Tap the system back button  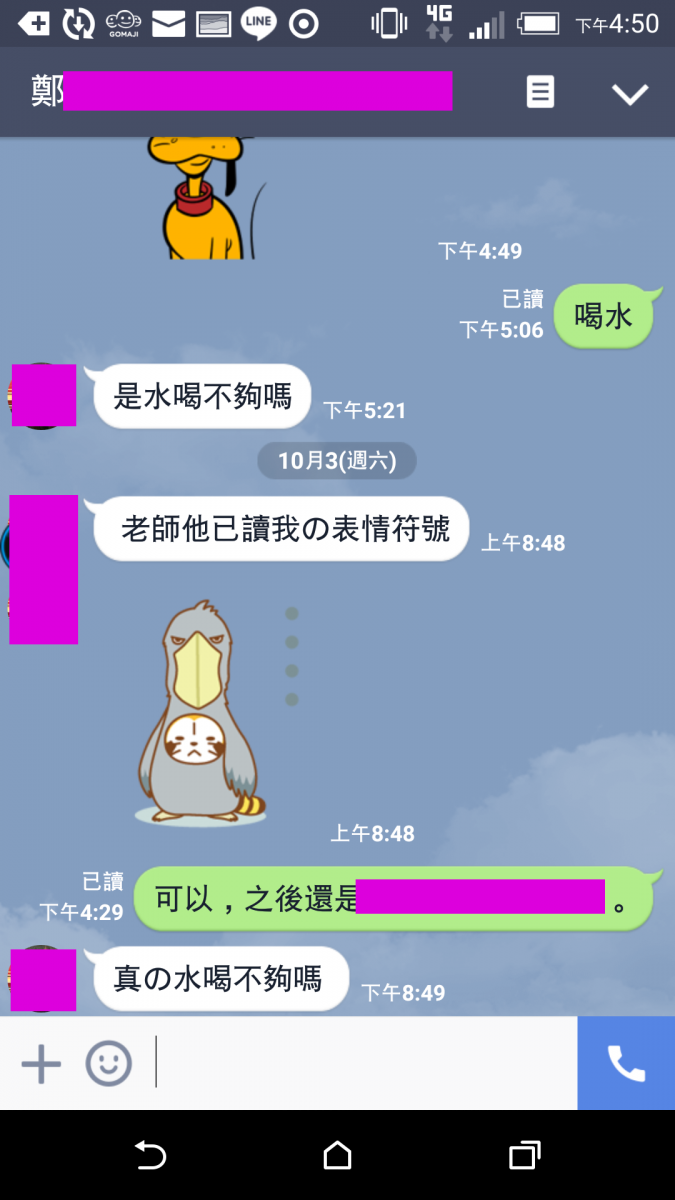(150, 1156)
